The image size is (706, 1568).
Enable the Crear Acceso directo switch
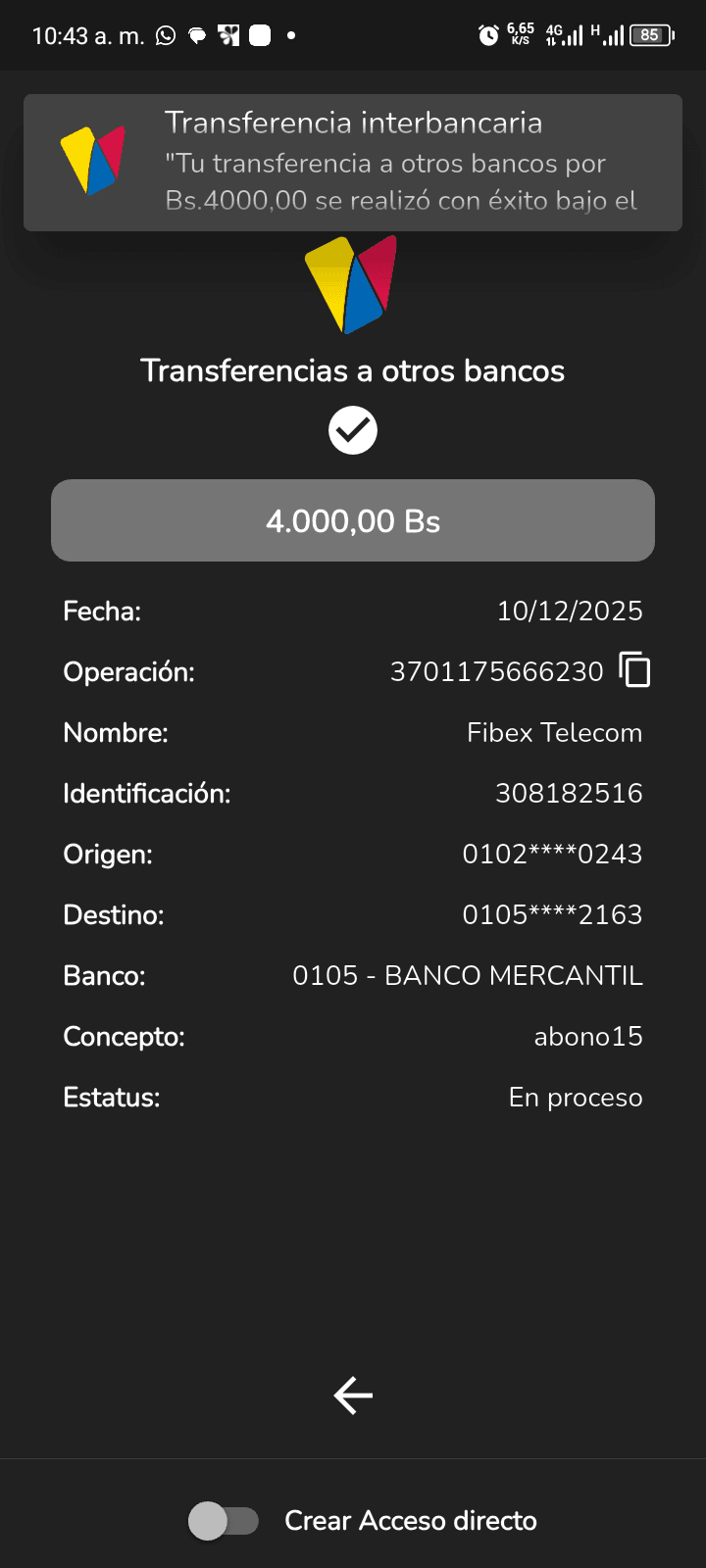click(x=224, y=1521)
